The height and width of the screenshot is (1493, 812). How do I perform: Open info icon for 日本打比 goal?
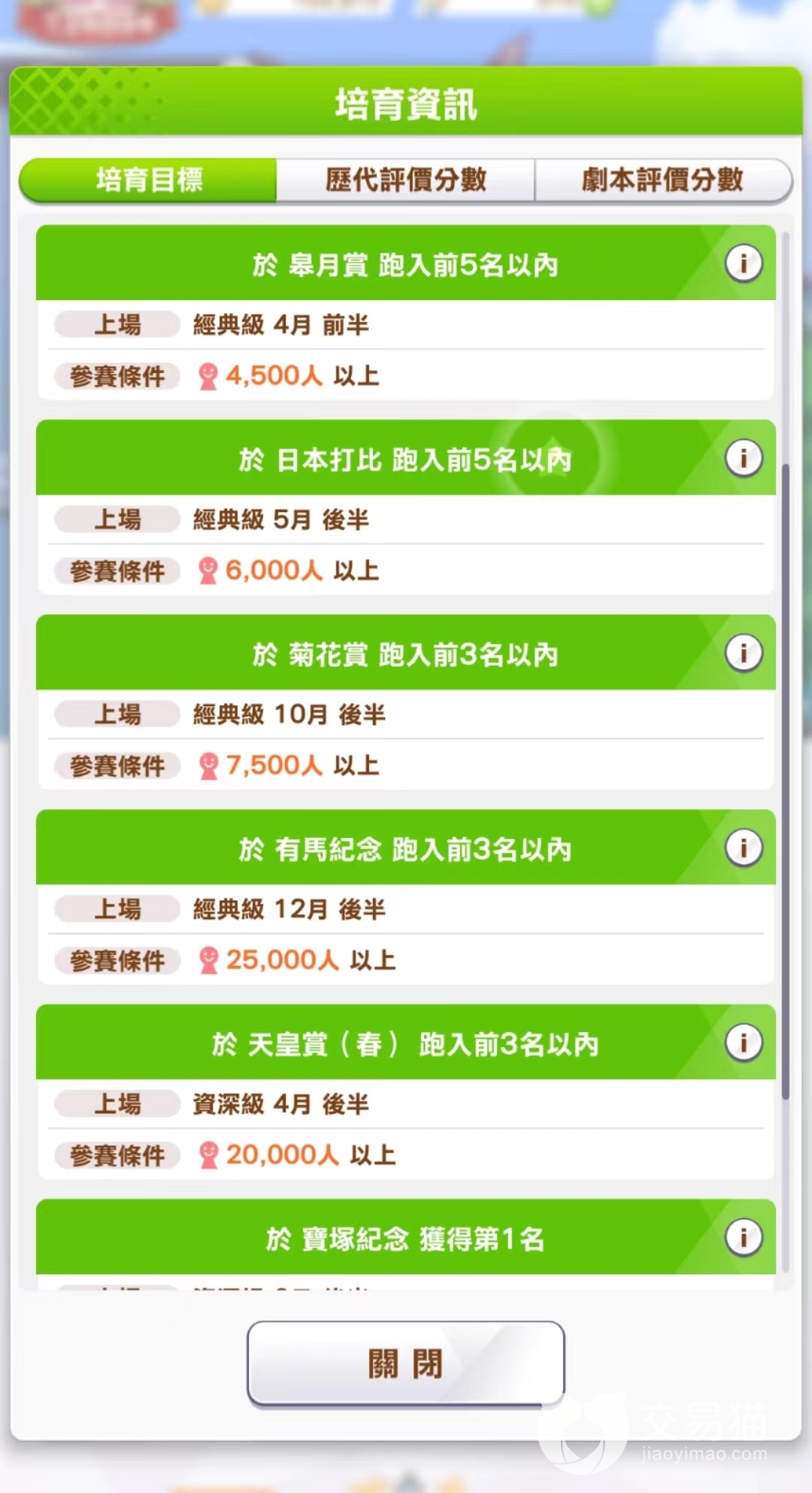[744, 458]
